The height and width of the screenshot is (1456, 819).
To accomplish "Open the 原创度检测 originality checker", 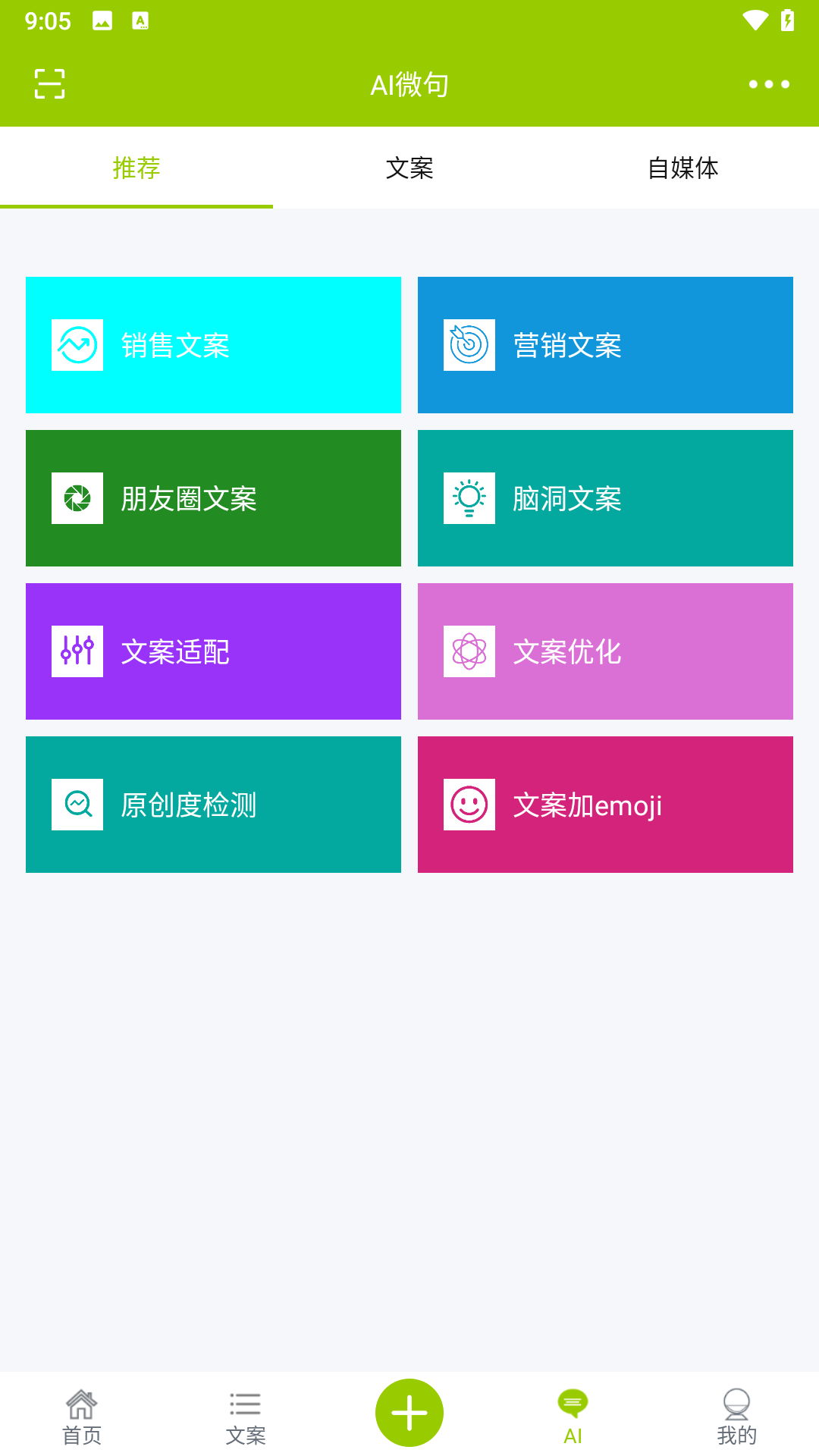I will [213, 804].
